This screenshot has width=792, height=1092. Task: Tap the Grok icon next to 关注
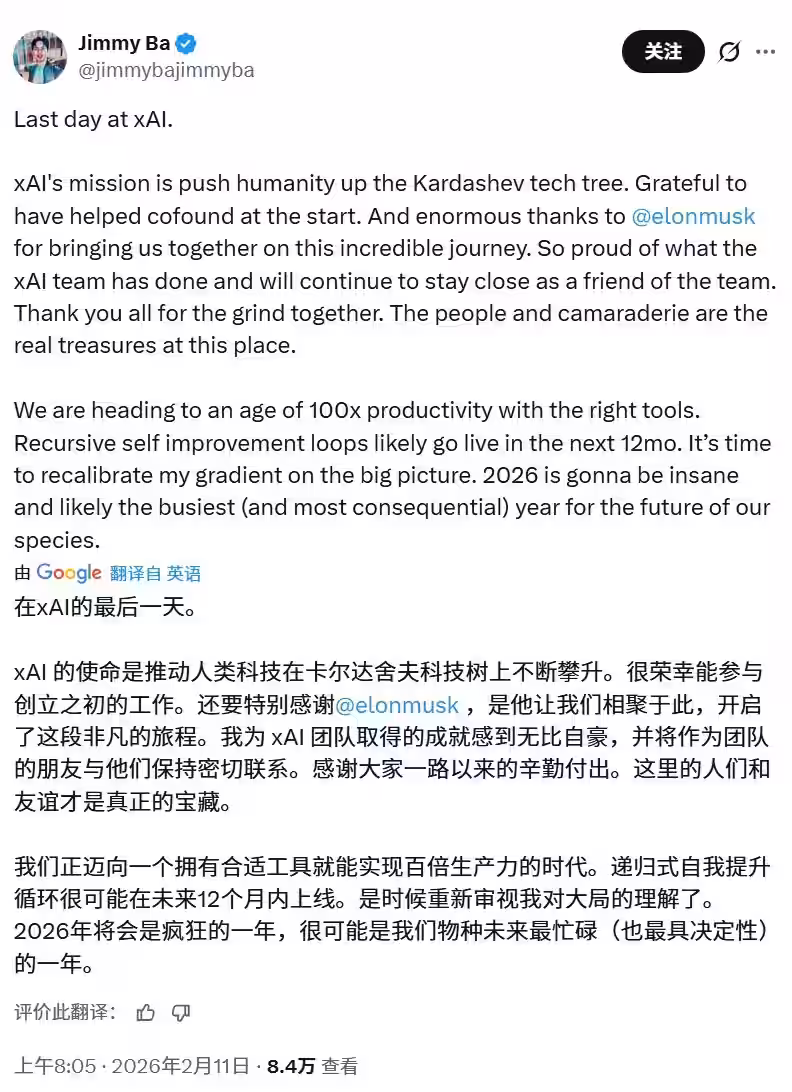point(729,52)
